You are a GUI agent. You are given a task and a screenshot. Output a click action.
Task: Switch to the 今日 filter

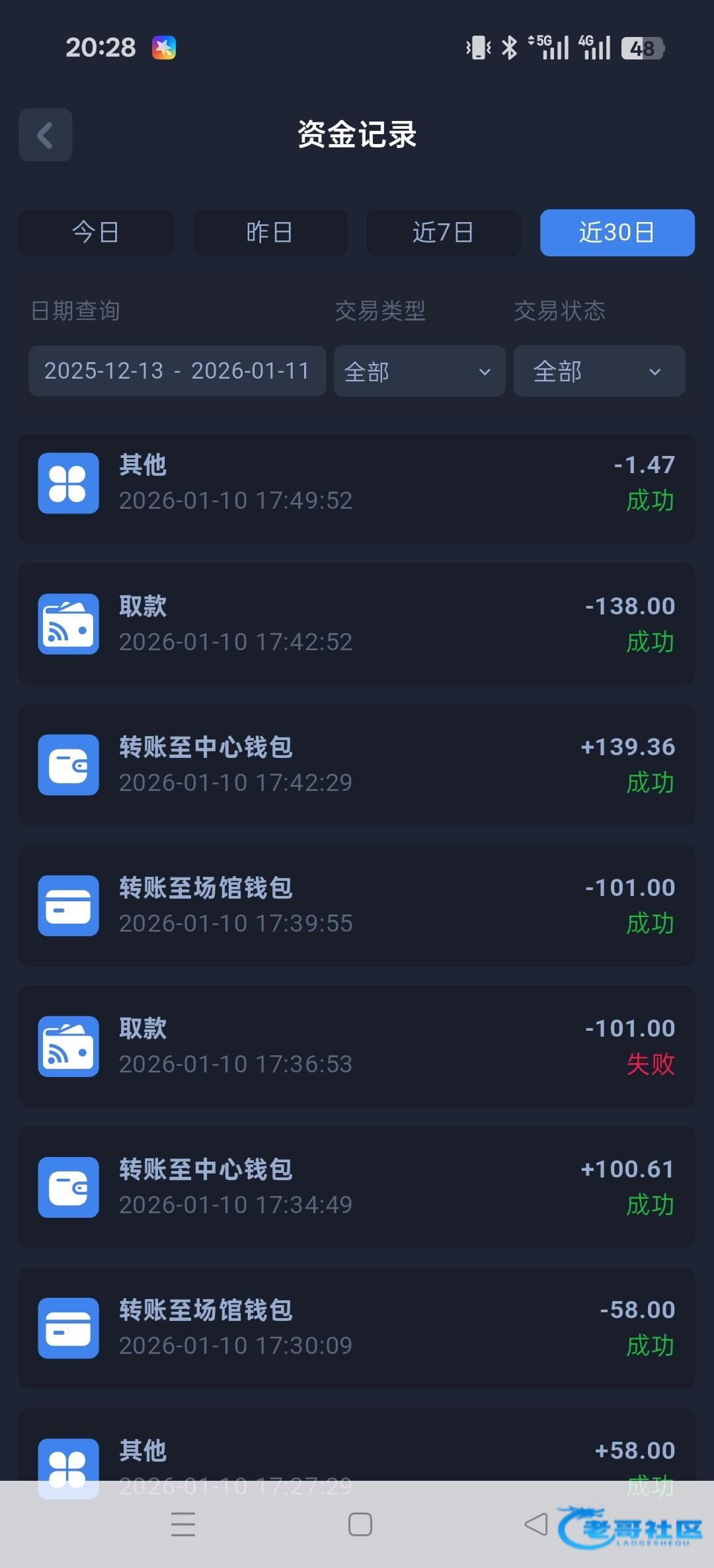[97, 233]
